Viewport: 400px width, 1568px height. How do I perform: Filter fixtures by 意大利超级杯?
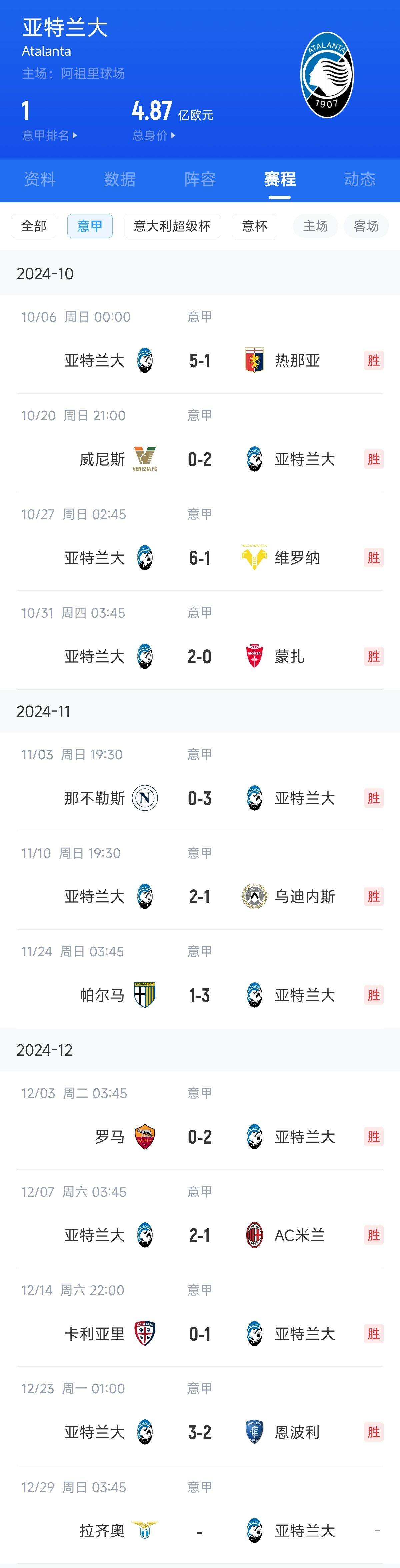[172, 226]
